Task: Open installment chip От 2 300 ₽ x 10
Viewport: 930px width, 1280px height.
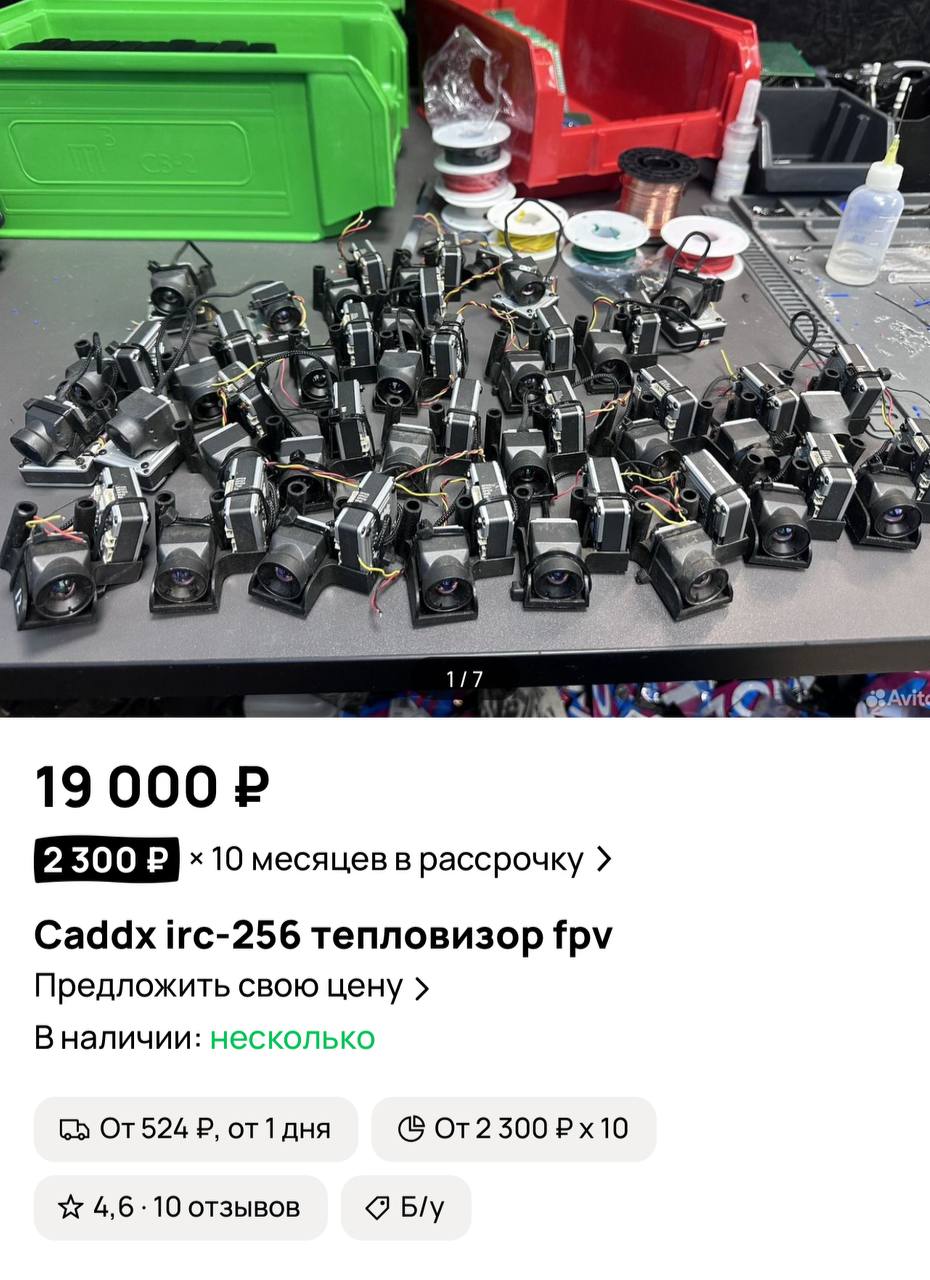Action: tap(513, 1129)
